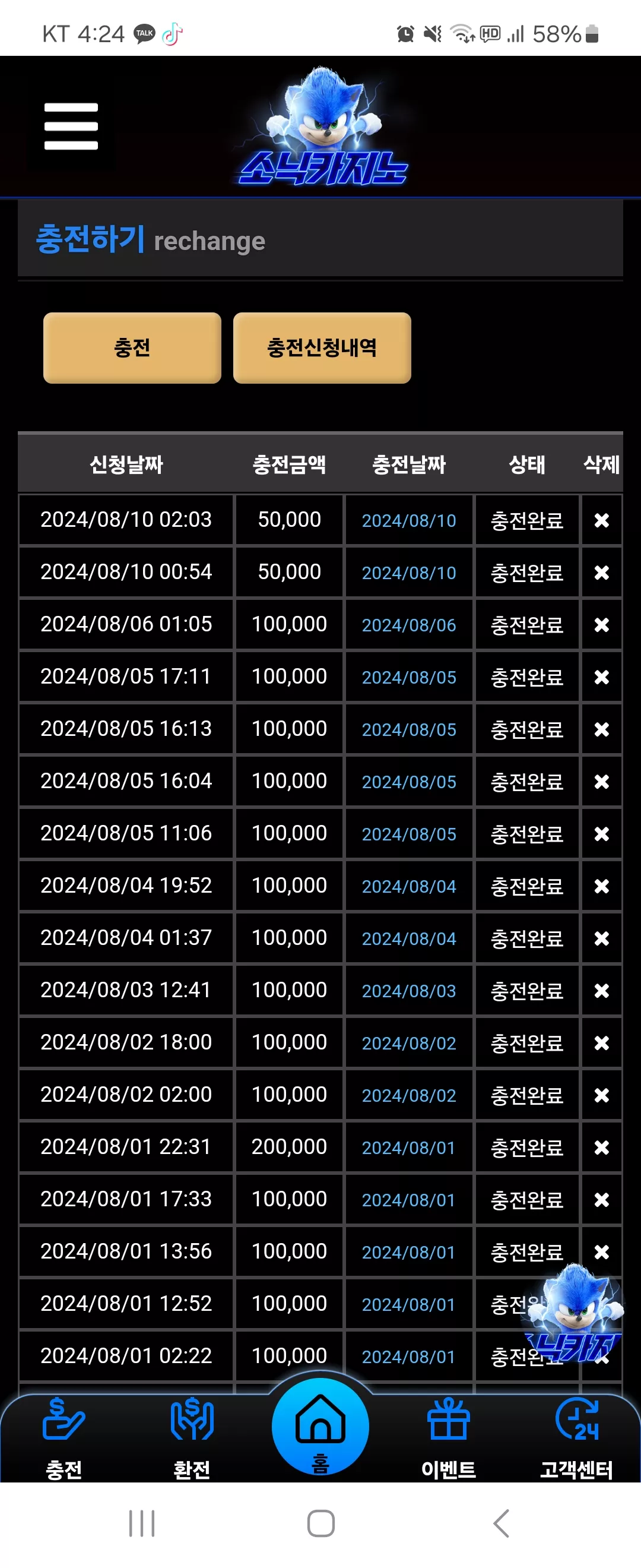Delete the 2024/08/05 17:11 entry

point(601,677)
